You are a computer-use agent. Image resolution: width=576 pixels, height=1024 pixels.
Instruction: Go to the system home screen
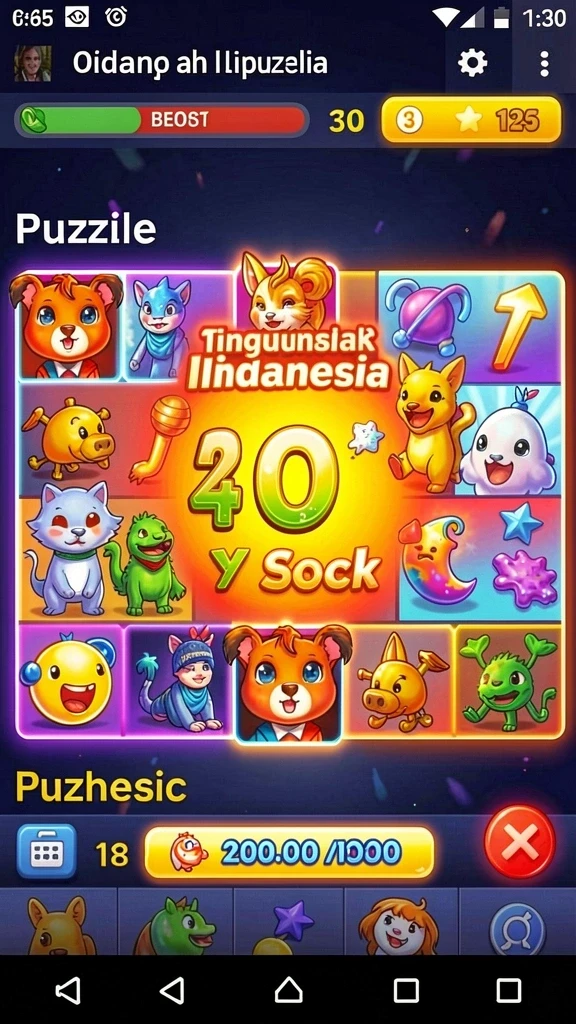click(288, 990)
